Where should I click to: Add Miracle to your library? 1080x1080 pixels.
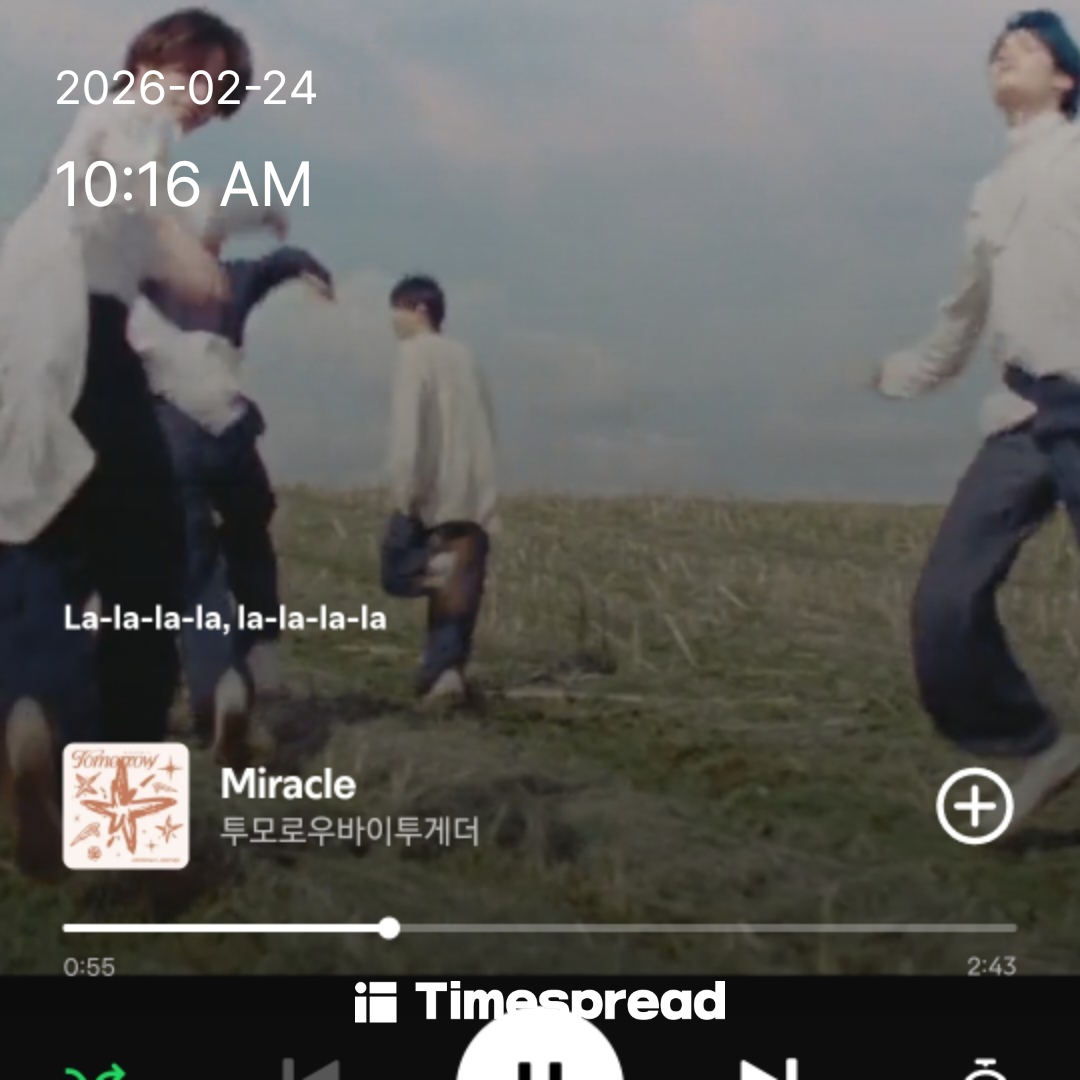[974, 806]
